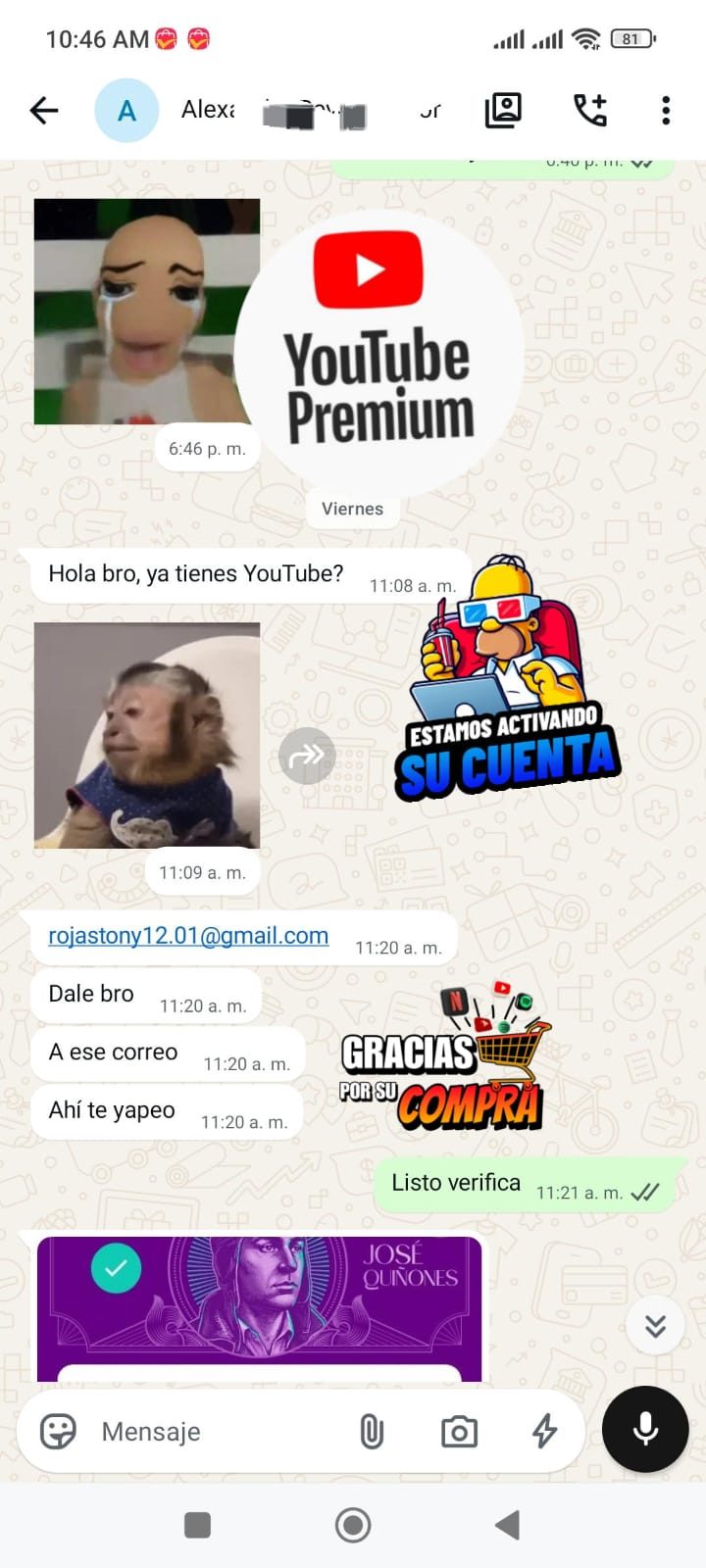Record a voice message with the microphone
Viewport: 706px width, 1568px height.
[x=645, y=1429]
